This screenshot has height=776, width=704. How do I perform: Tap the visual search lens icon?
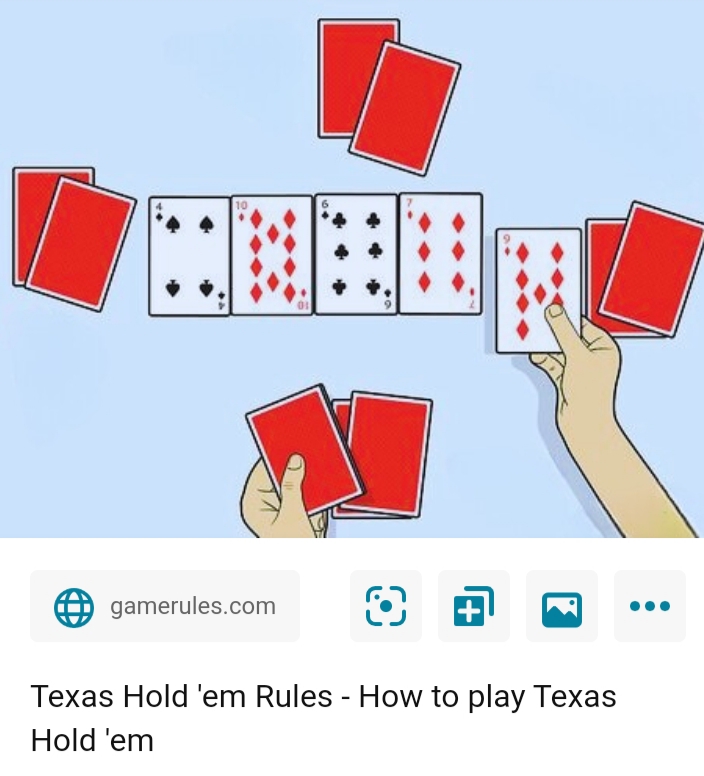pos(386,606)
